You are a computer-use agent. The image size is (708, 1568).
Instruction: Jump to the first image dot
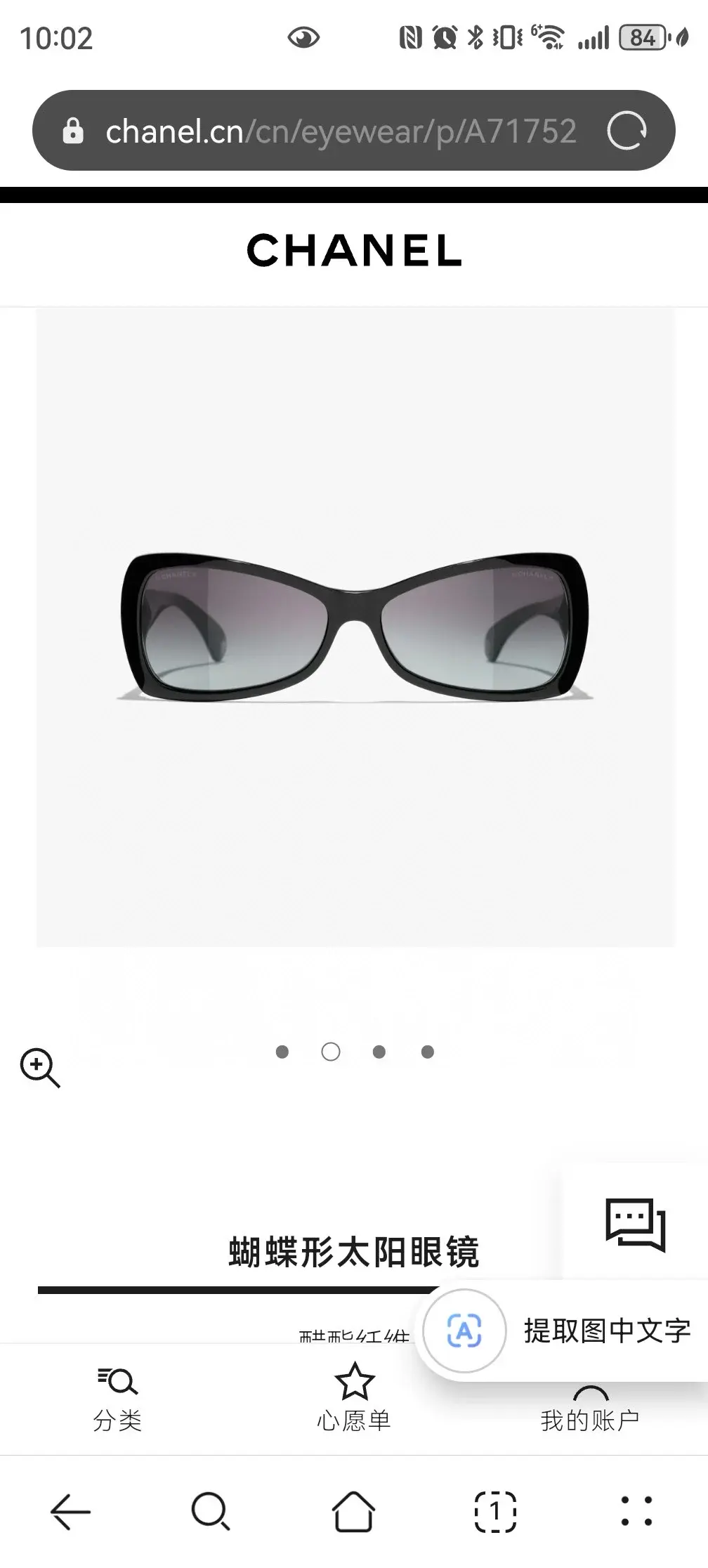point(282,1052)
